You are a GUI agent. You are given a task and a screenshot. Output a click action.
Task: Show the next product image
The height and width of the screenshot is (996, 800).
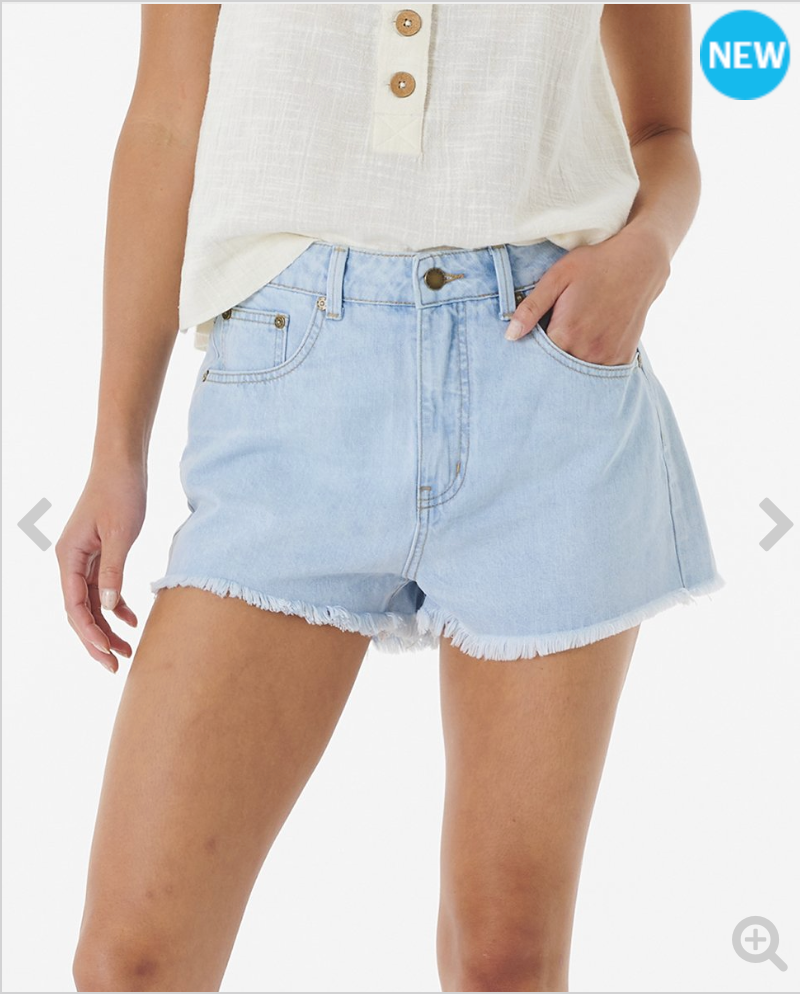(774, 524)
